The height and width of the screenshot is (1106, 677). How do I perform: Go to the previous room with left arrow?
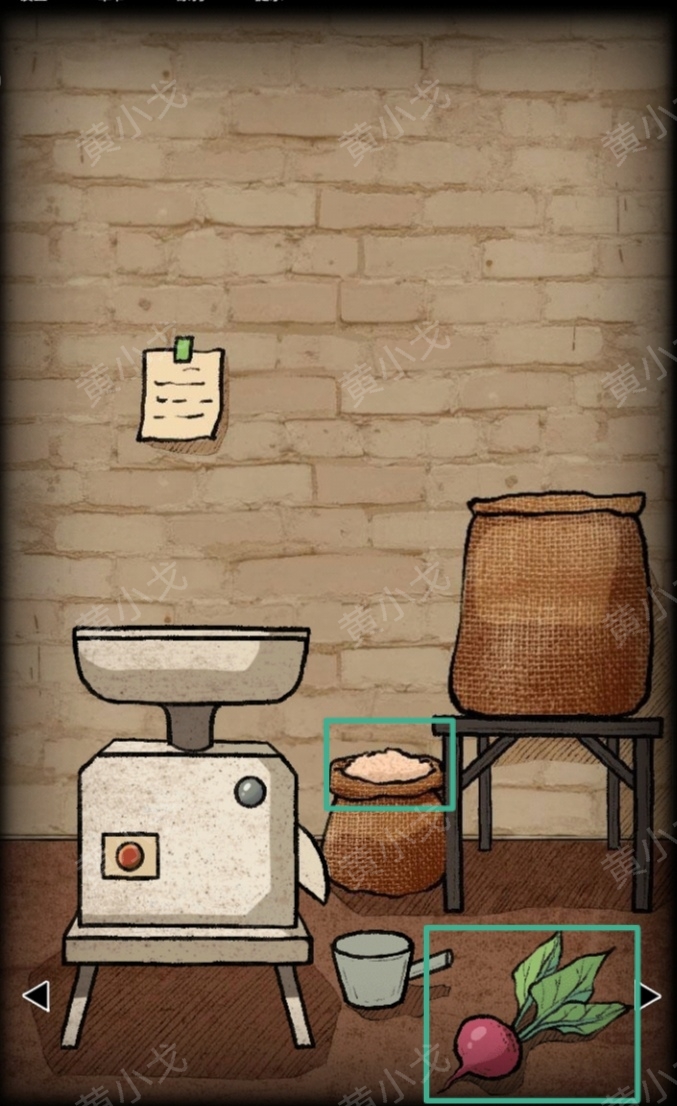36,995
